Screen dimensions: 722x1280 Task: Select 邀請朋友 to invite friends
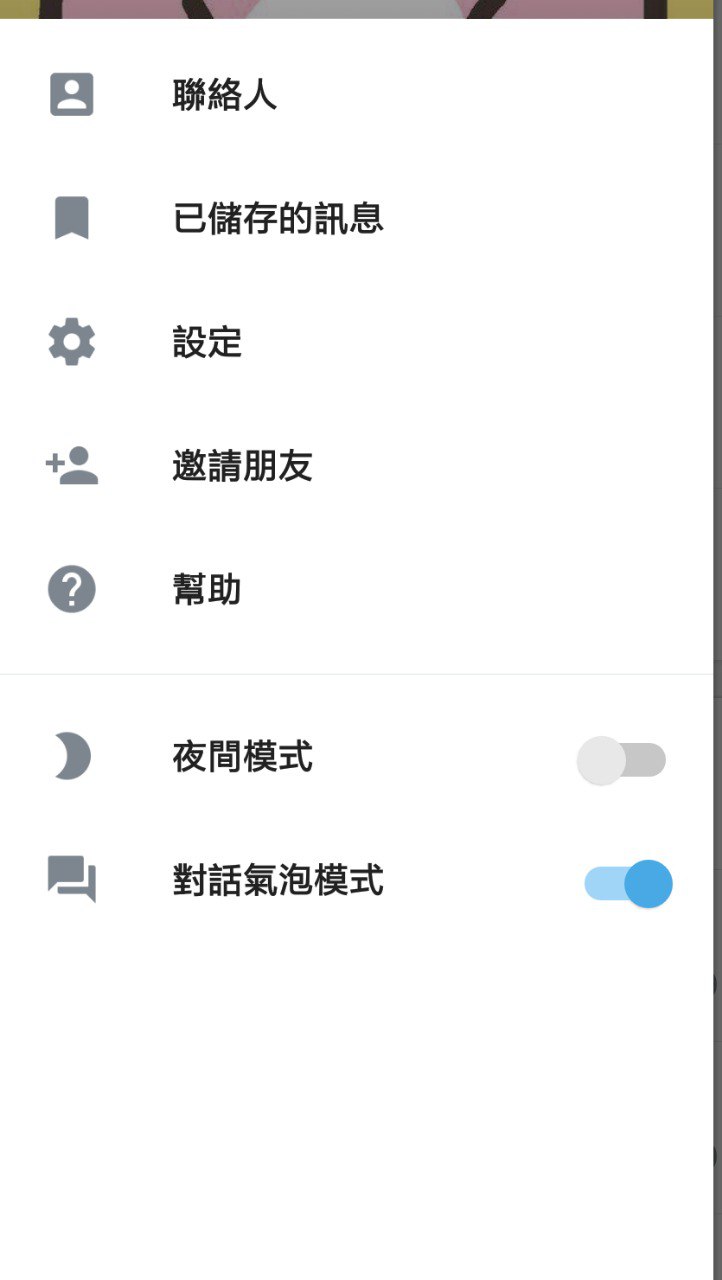click(242, 466)
